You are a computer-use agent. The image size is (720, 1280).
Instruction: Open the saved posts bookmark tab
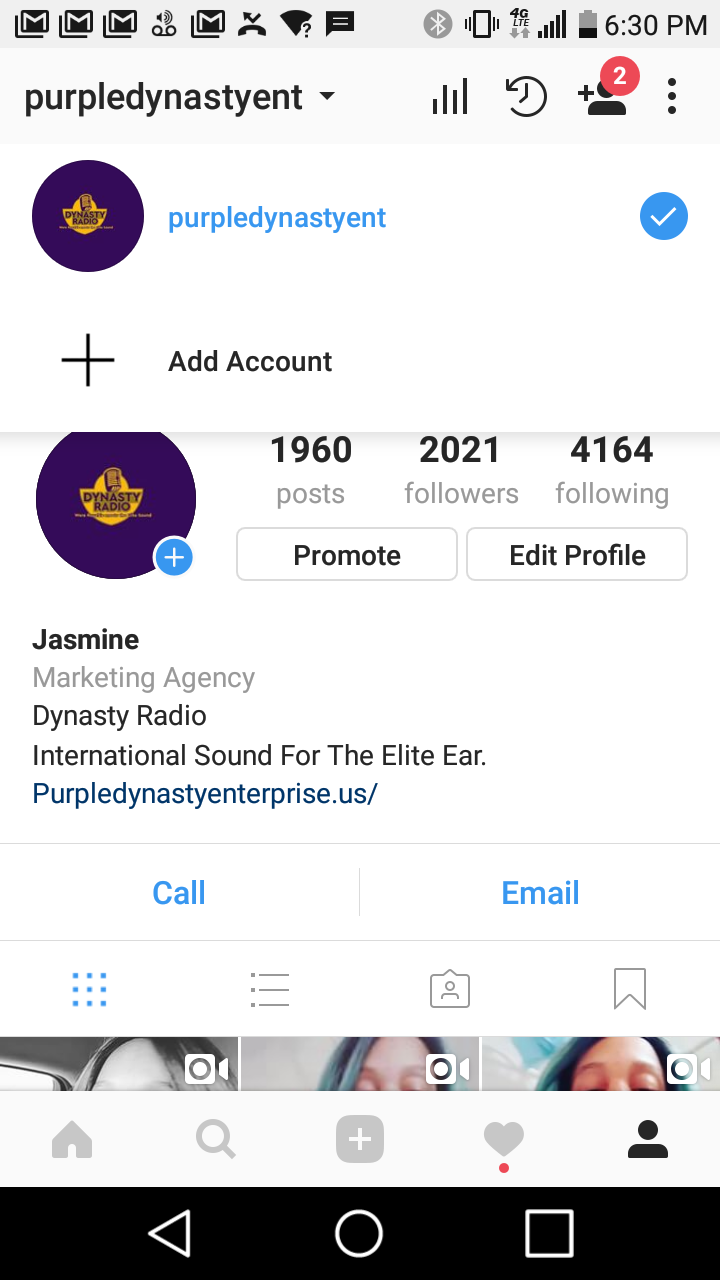point(630,989)
